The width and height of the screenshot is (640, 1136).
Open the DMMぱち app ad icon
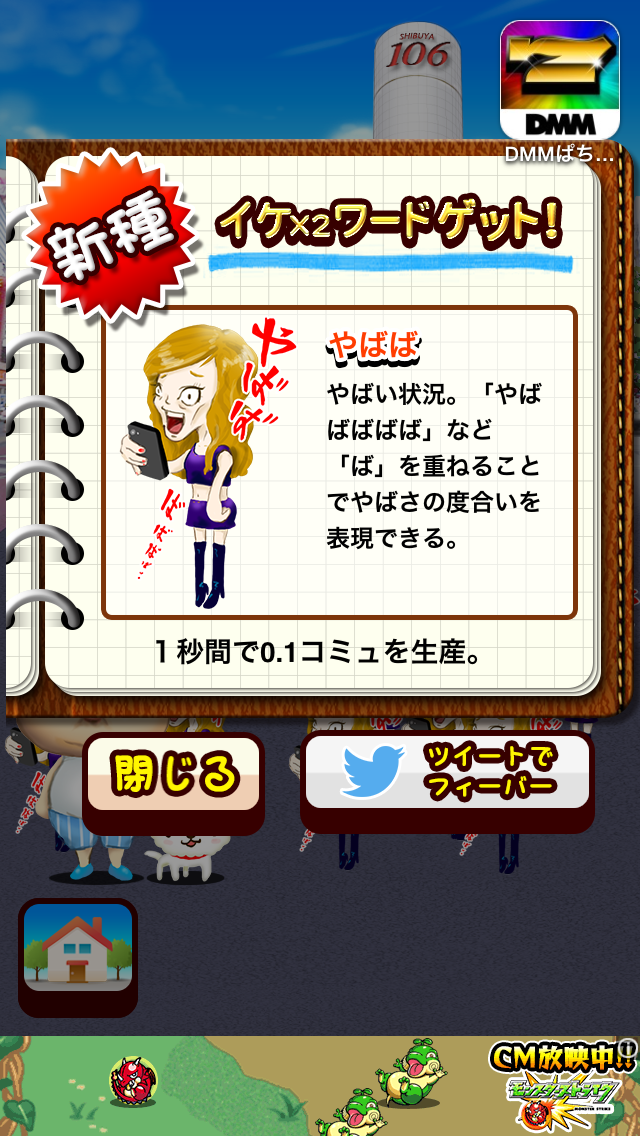point(560,82)
